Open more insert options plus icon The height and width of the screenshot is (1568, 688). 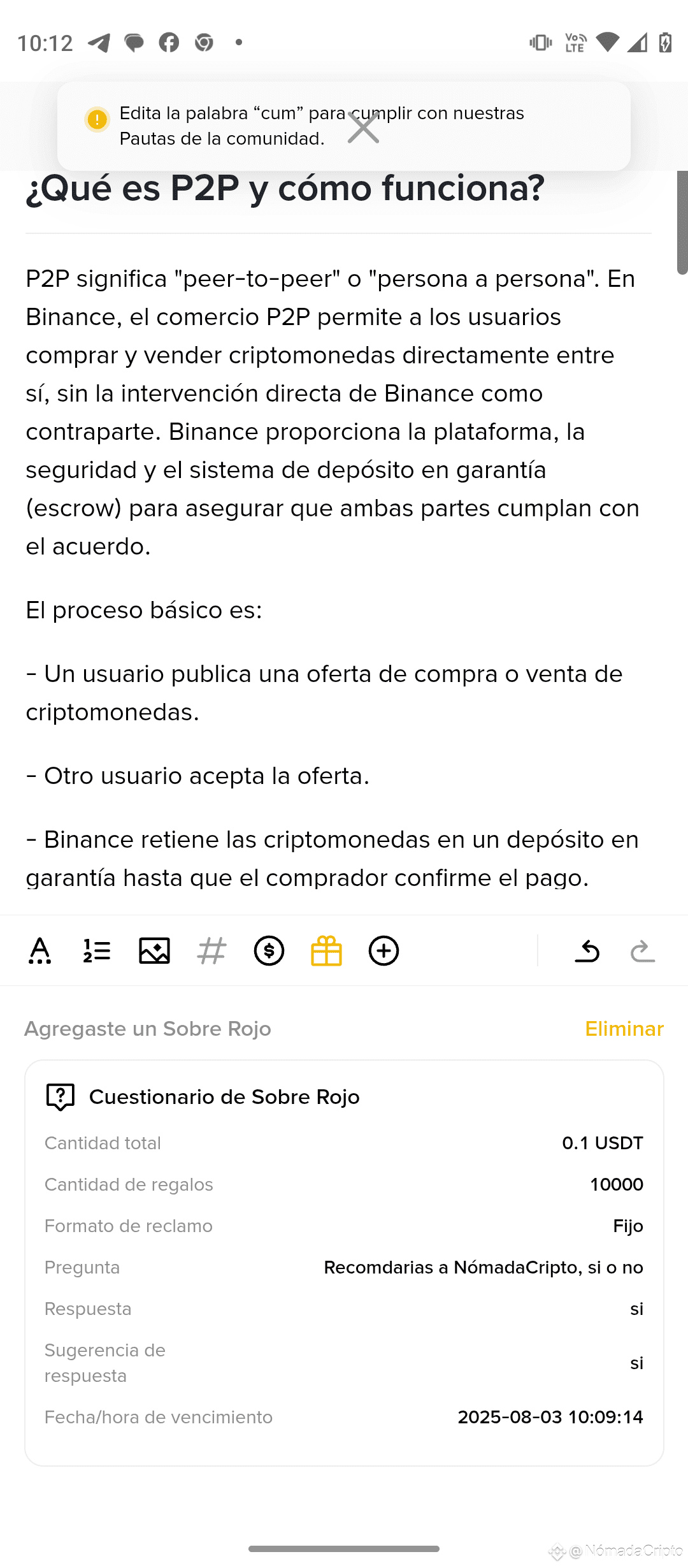[x=383, y=951]
